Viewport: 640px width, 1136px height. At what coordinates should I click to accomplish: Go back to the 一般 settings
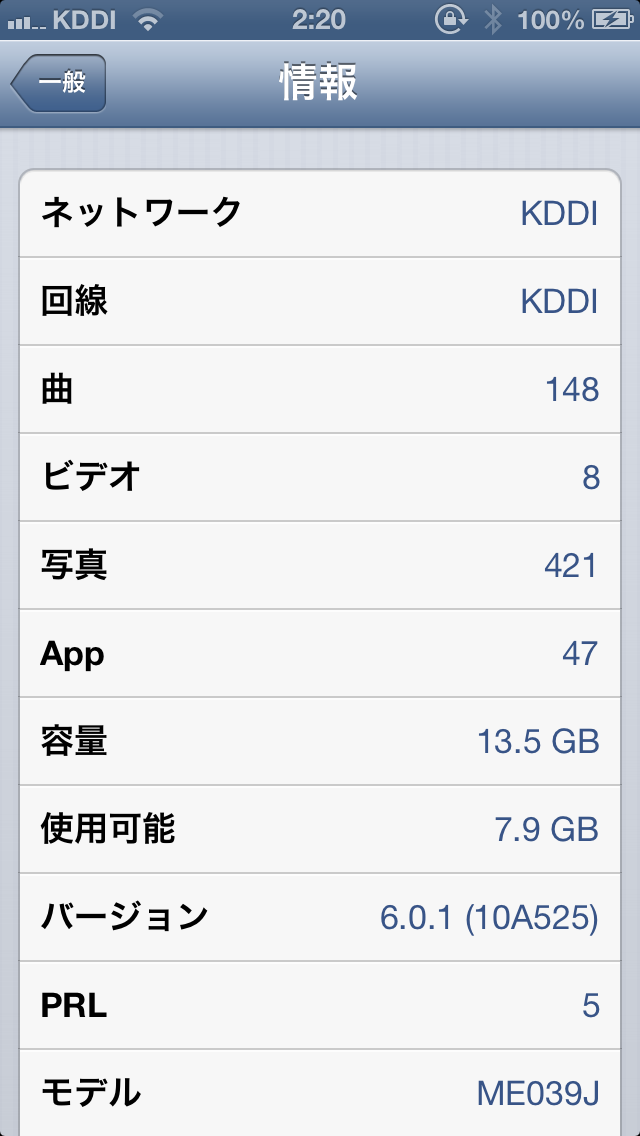pyautogui.click(x=59, y=83)
